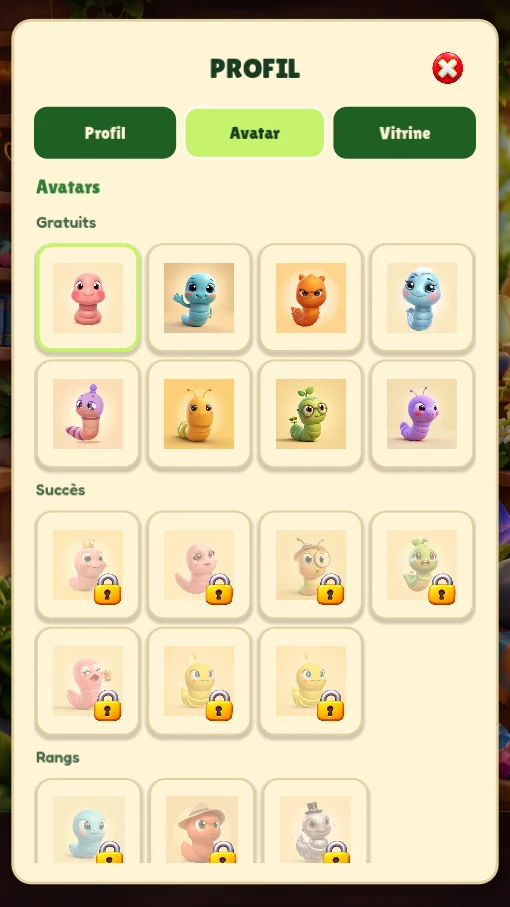Choose the green worm with glasses

pos(311,414)
